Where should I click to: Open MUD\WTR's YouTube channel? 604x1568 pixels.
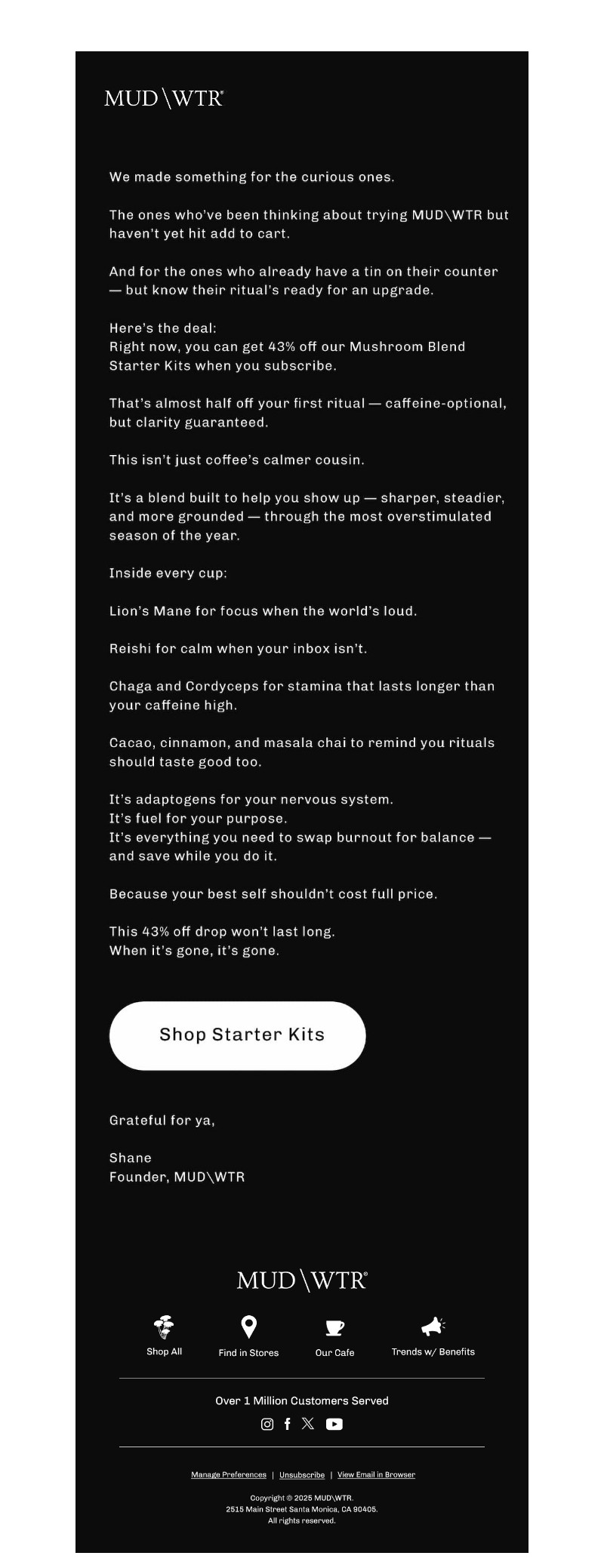[x=334, y=1424]
